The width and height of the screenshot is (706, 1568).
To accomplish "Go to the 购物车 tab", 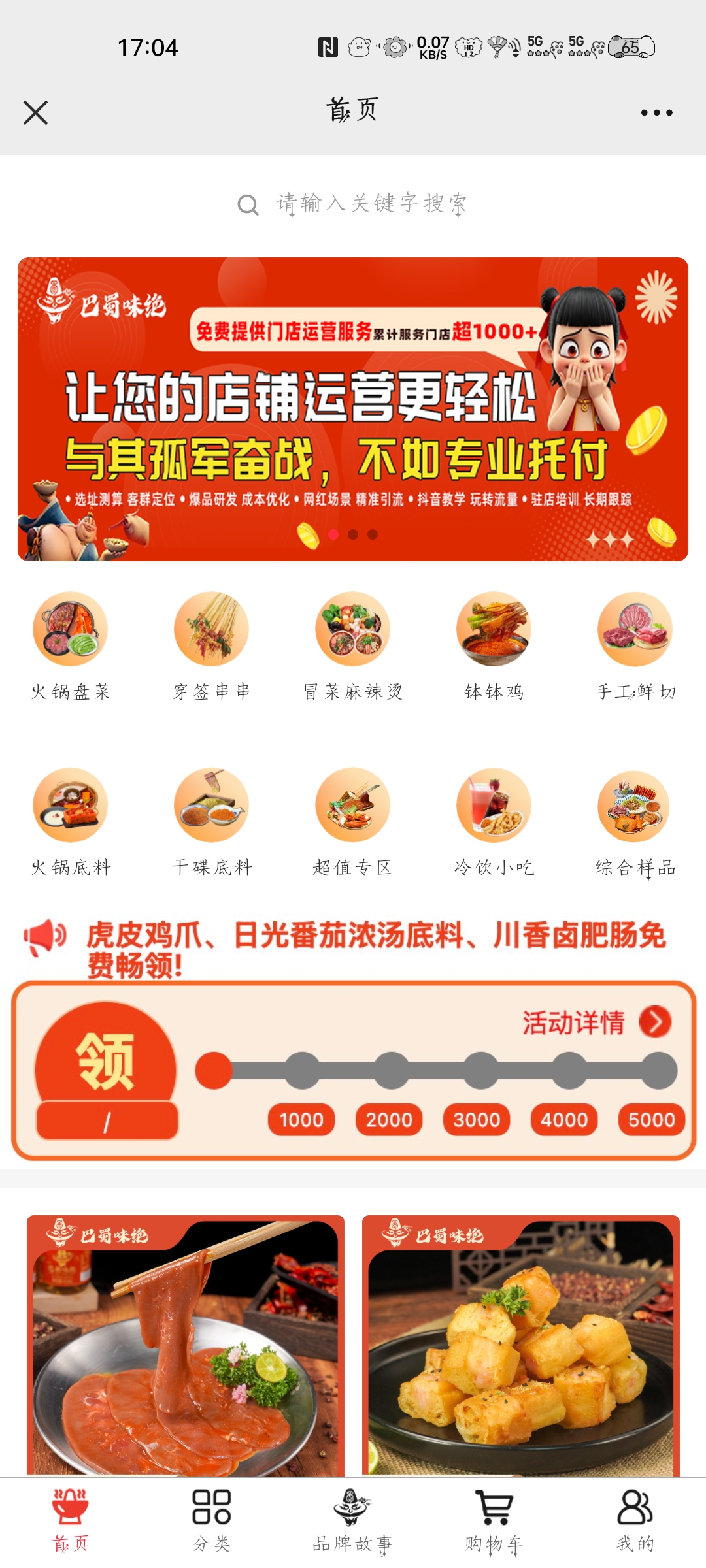I will point(494,1520).
